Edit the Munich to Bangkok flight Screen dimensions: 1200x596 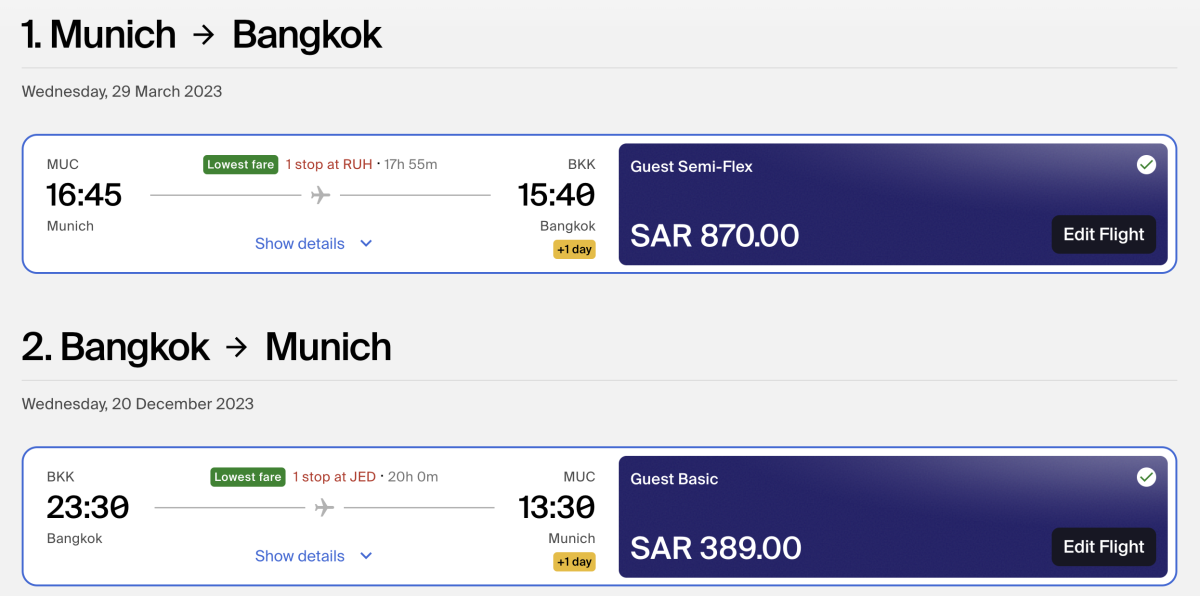[1103, 234]
